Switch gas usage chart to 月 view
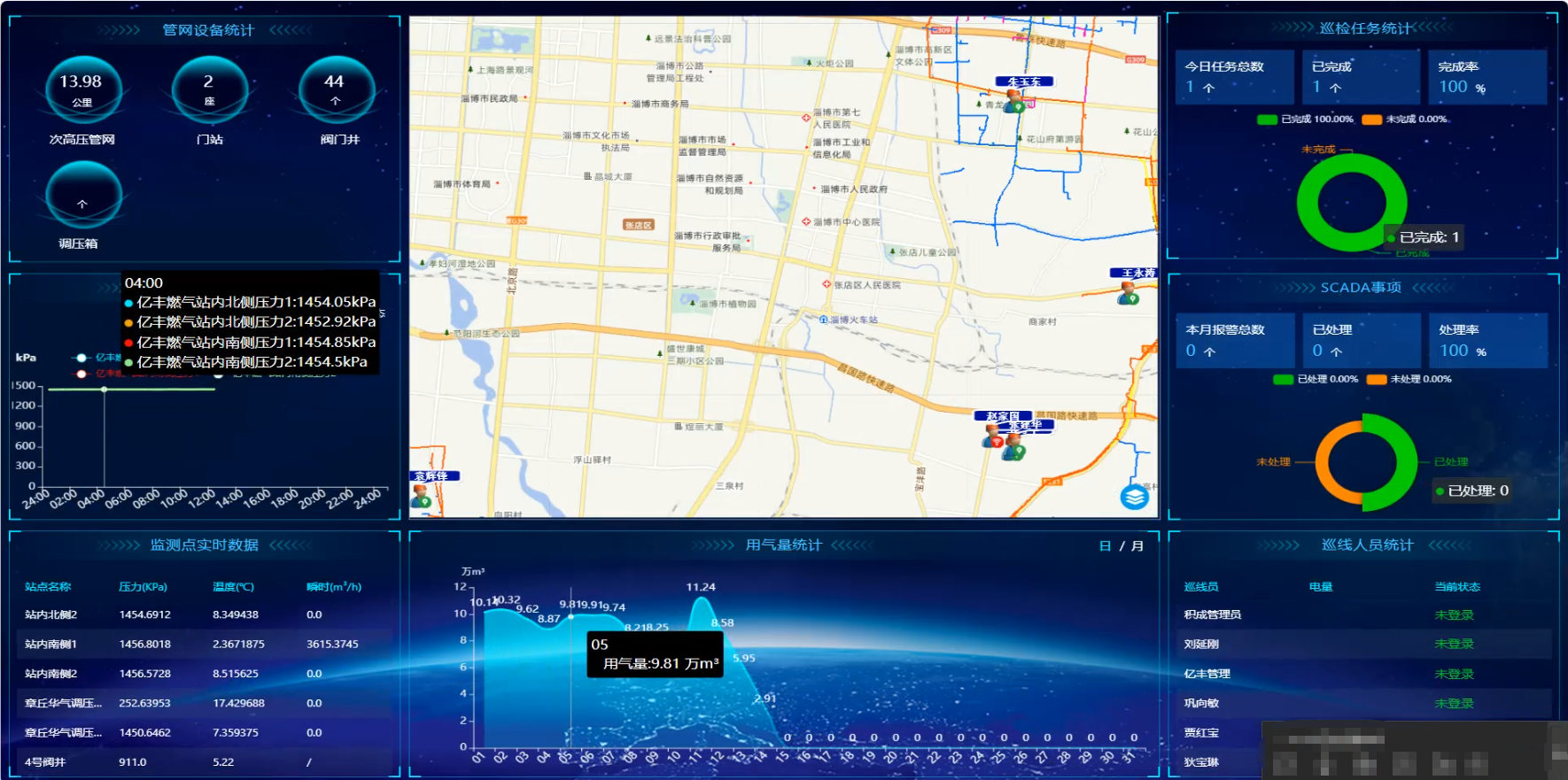Viewport: 1568px width, 780px height. pyautogui.click(x=1137, y=546)
